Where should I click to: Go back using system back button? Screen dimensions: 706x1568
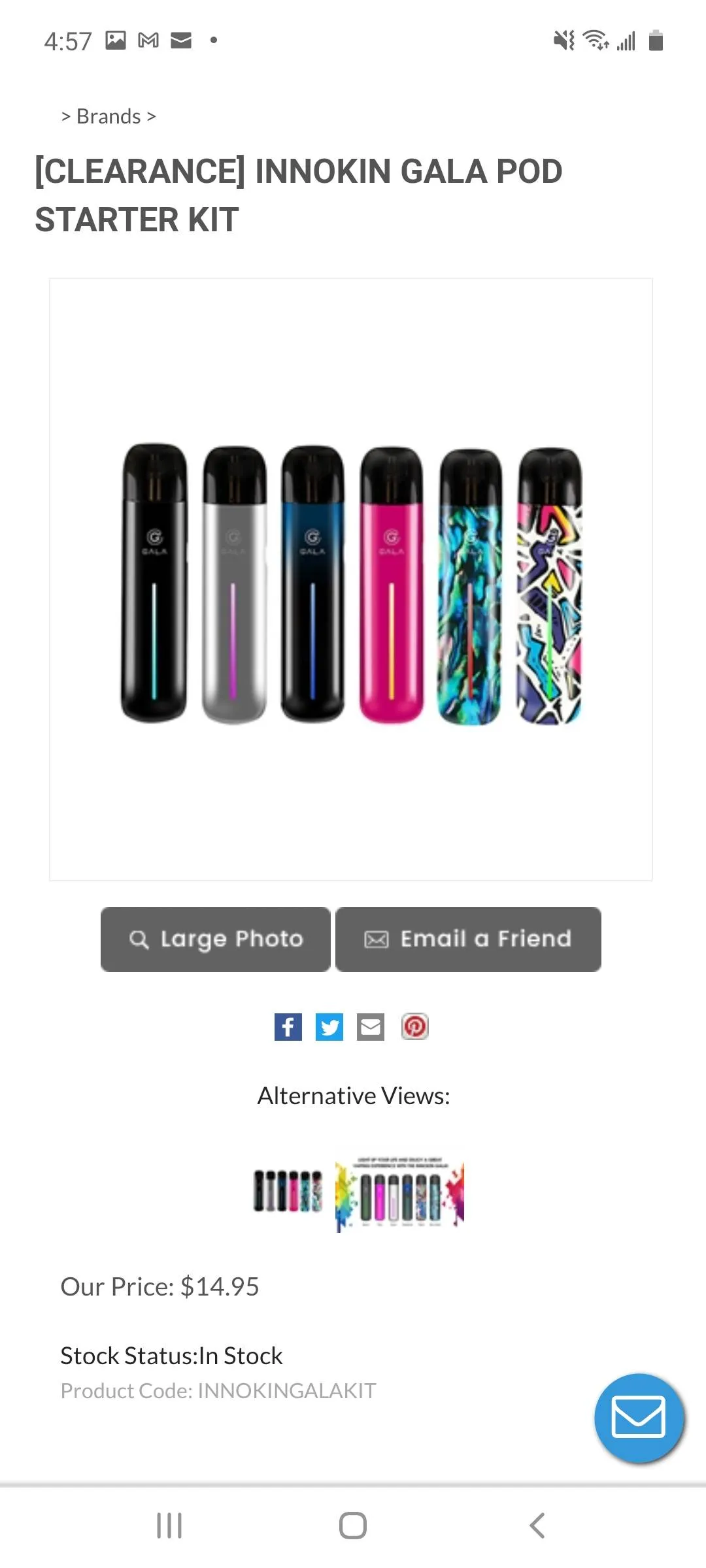(x=537, y=1526)
